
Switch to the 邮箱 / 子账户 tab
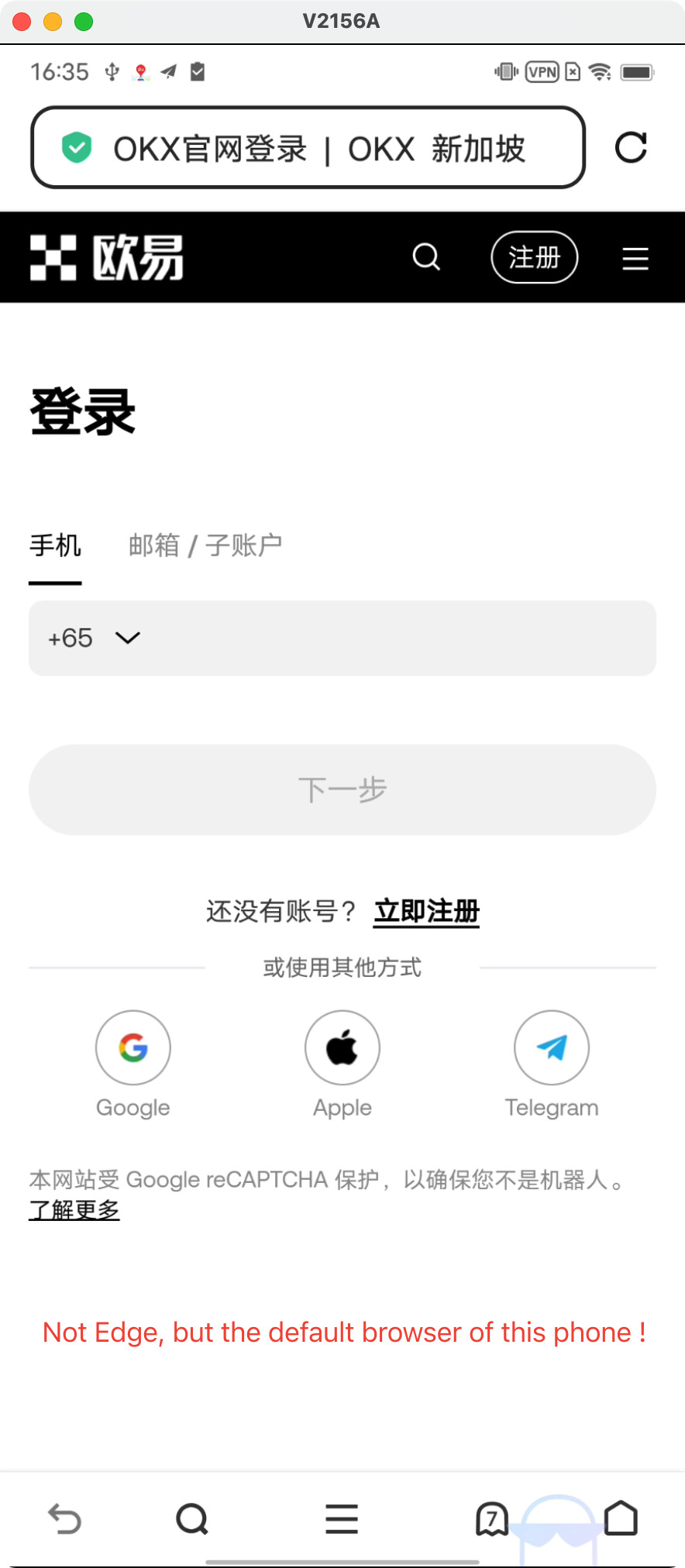coord(205,545)
